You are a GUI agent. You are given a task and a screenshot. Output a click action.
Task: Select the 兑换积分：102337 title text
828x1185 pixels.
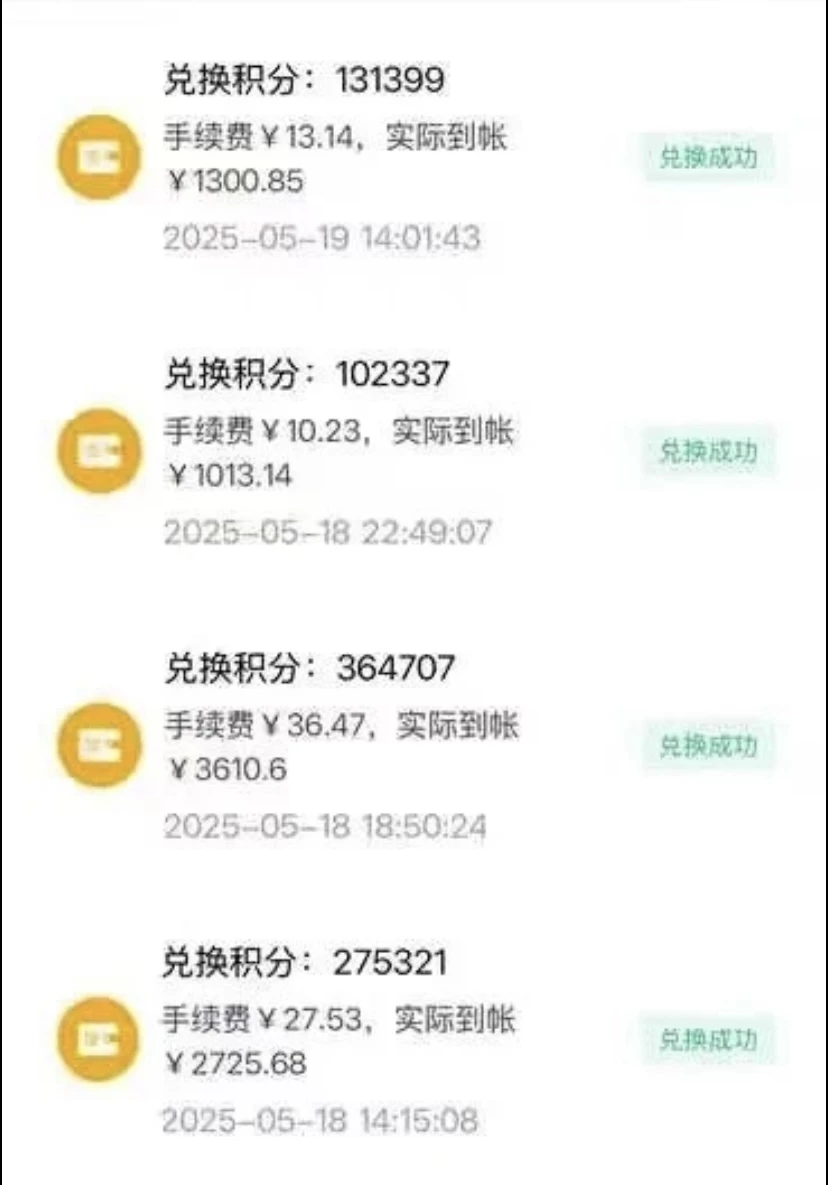click(x=307, y=372)
